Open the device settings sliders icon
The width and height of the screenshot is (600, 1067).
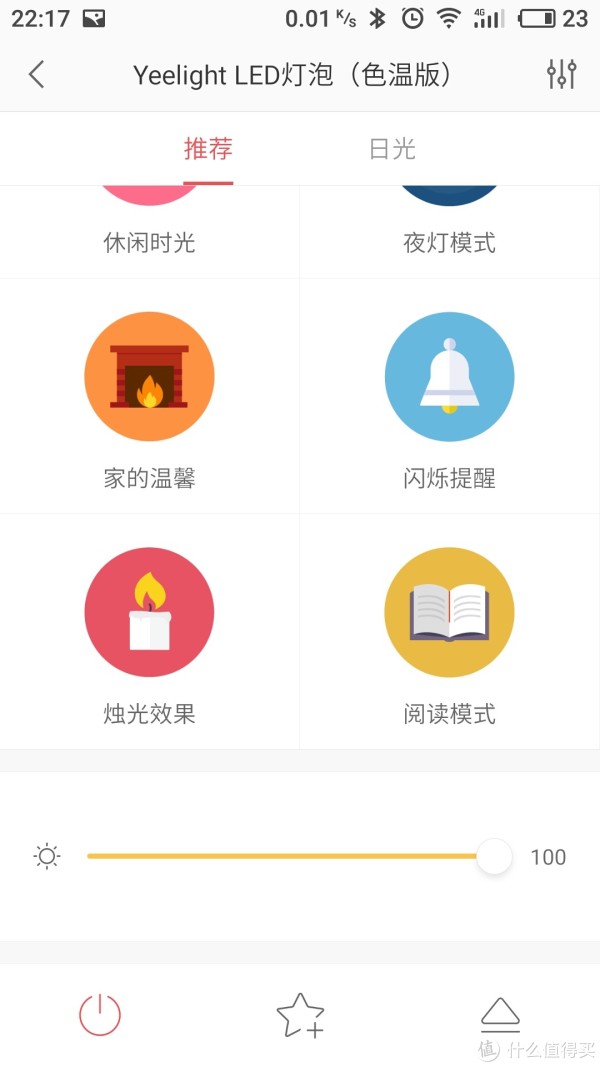[562, 74]
